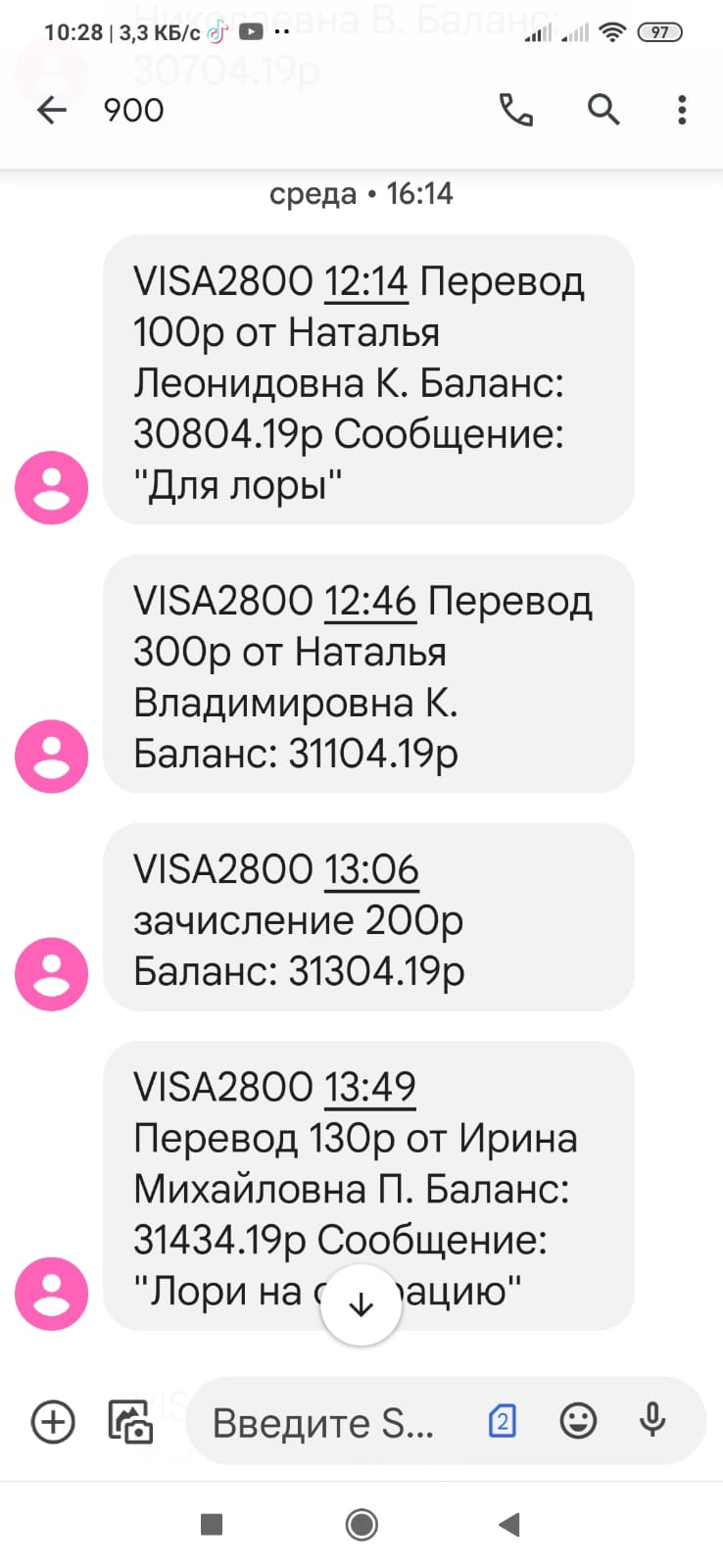The image size is (723, 1568).
Task: Search within this conversation
Action: [603, 110]
